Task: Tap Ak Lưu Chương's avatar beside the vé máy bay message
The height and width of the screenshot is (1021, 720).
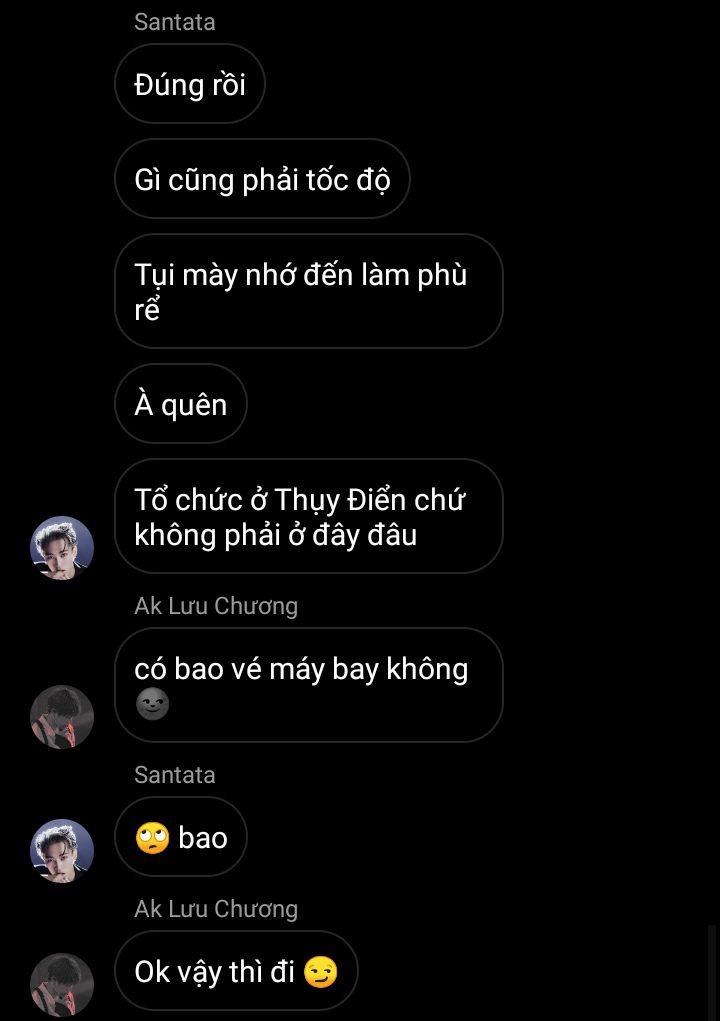Action: (x=62, y=717)
